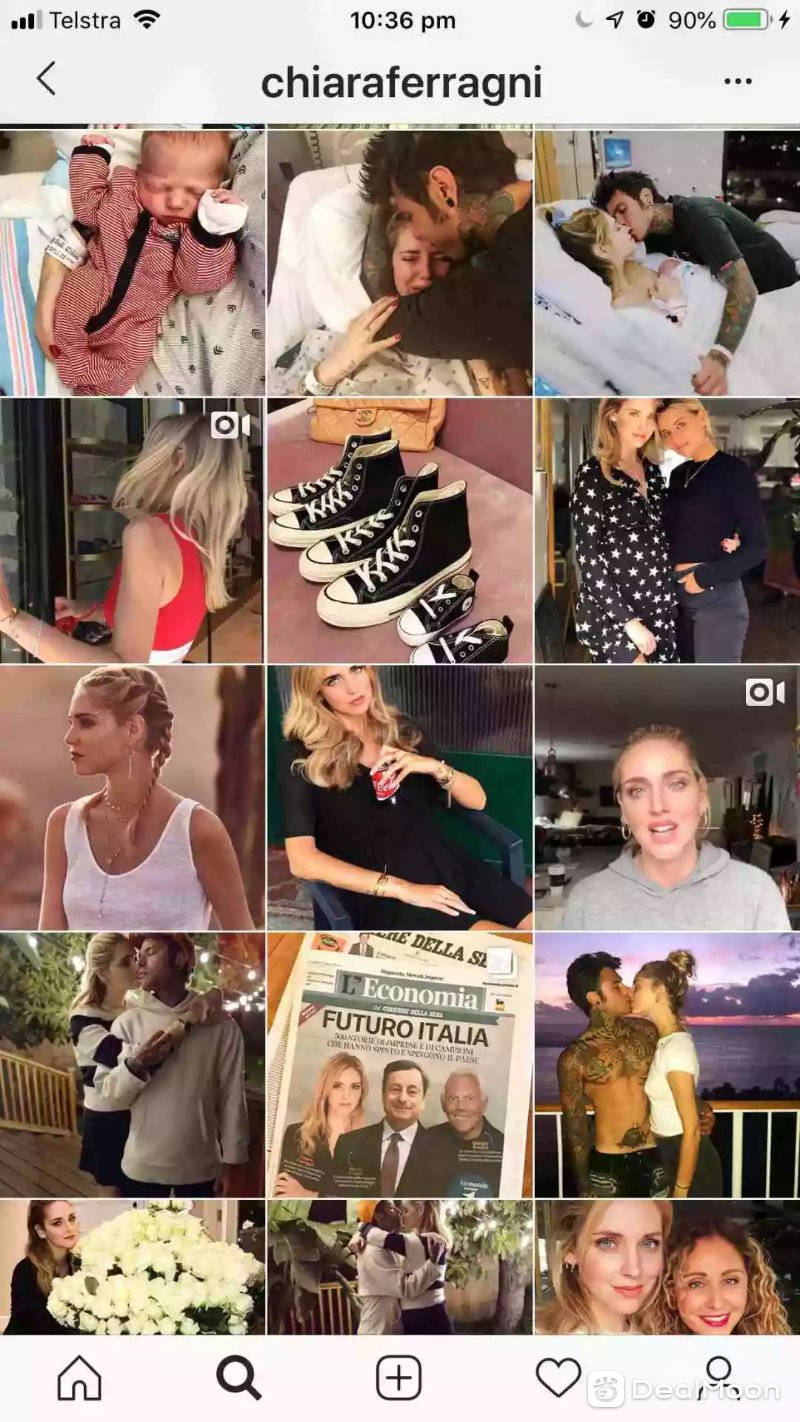View the couple hugging under string lights
Viewport: 800px width, 1422px height.
(132, 1066)
